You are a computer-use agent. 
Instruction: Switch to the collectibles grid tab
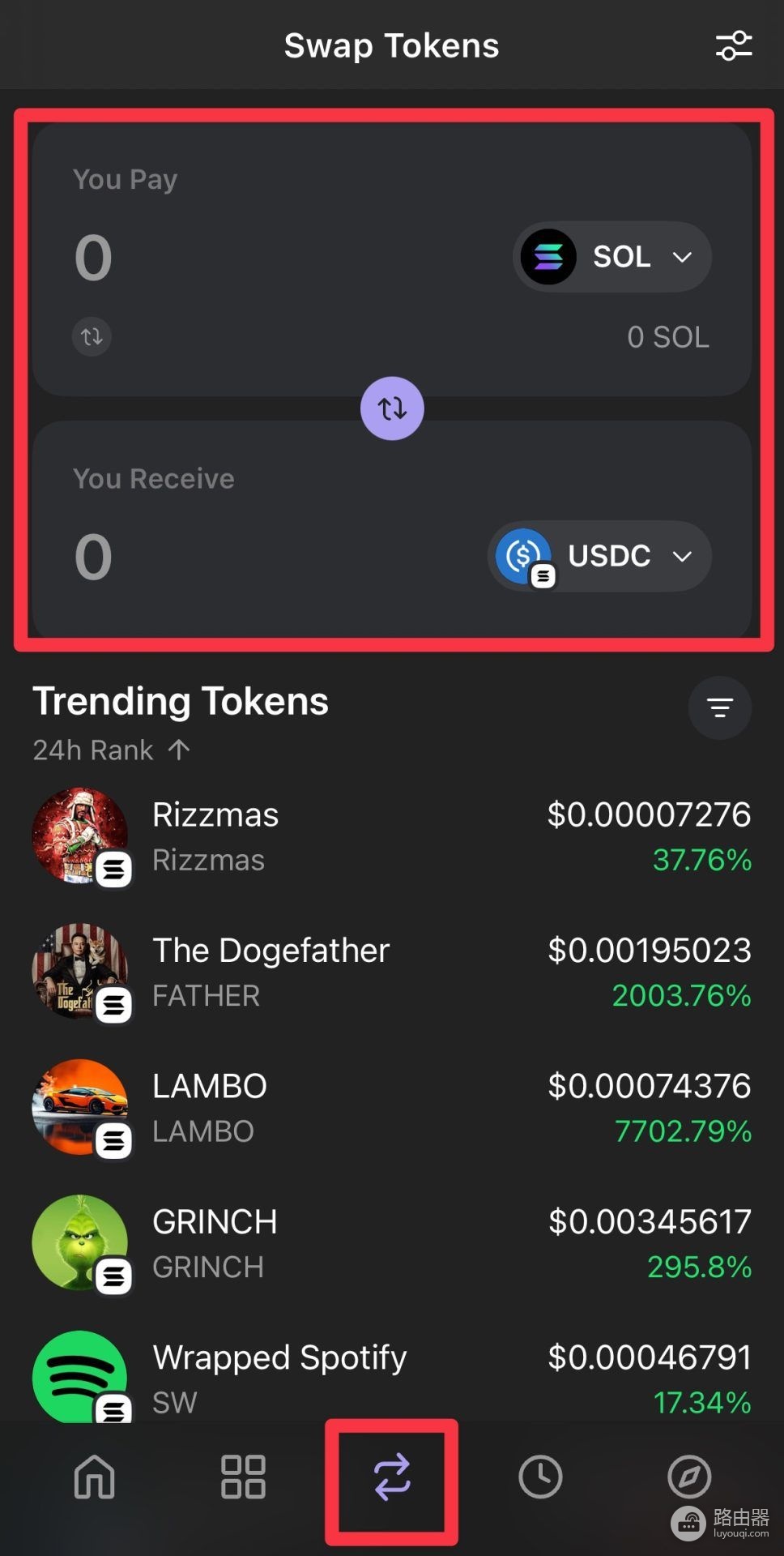point(243,1477)
